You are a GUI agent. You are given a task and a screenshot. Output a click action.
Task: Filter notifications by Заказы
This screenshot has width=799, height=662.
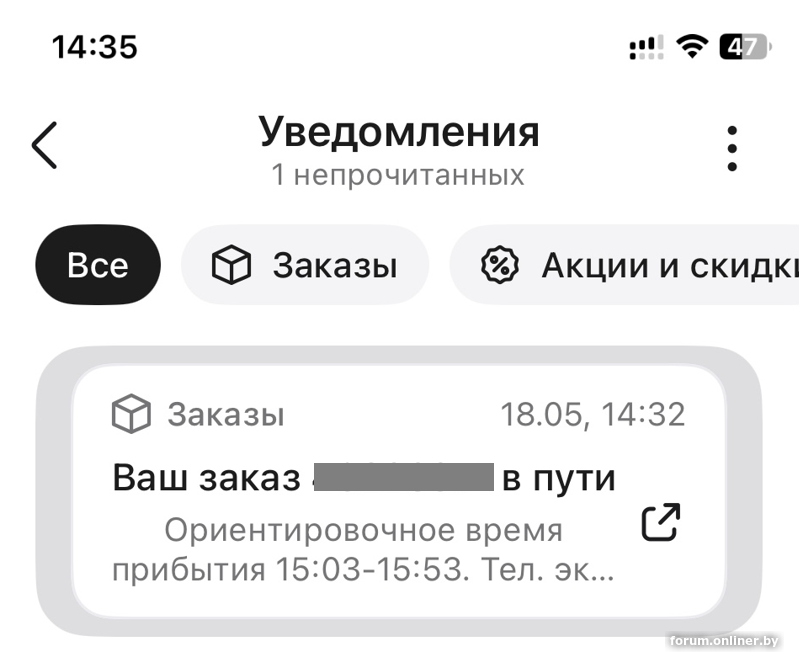(305, 265)
